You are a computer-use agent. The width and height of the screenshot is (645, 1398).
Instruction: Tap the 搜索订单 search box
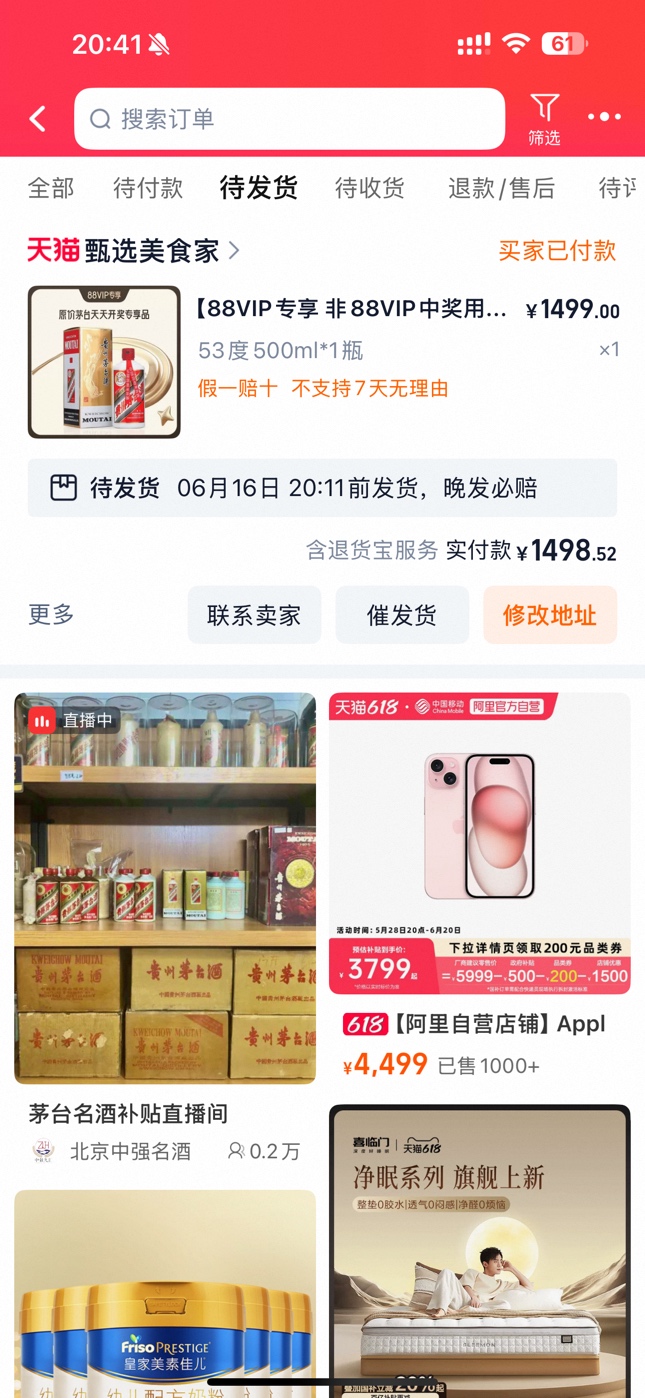click(289, 119)
